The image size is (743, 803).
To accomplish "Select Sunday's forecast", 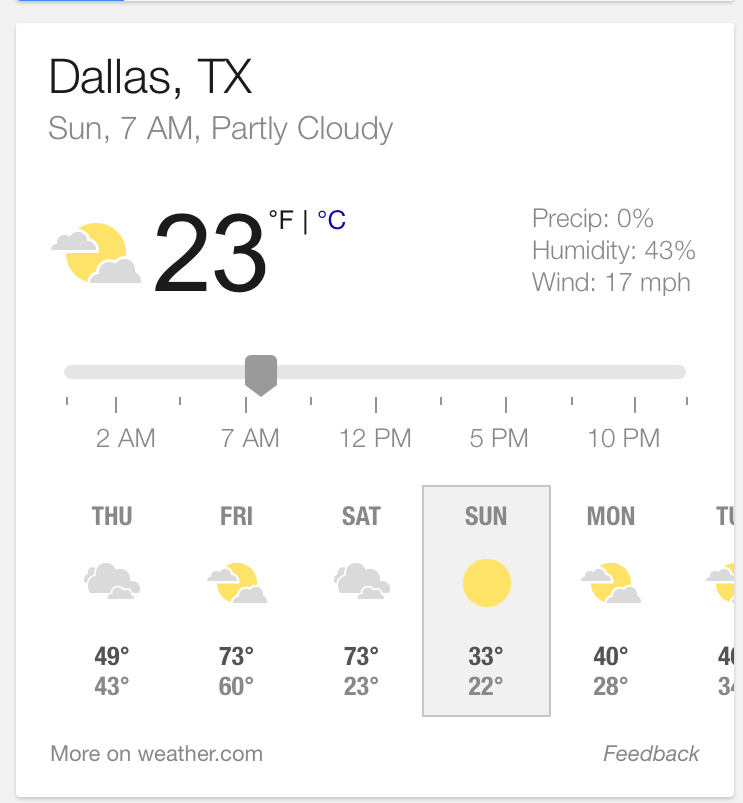I will pyautogui.click(x=486, y=600).
